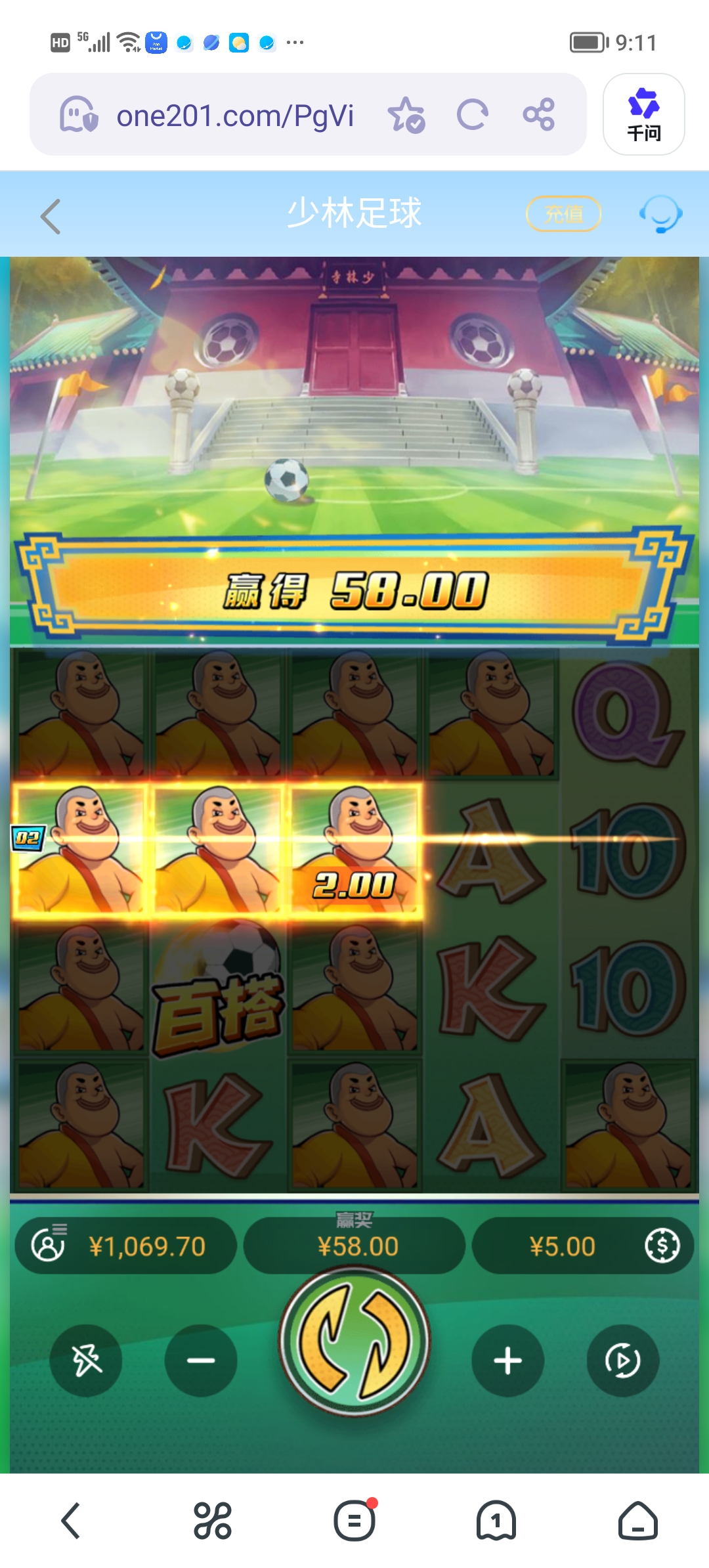The height and width of the screenshot is (1568, 709).
Task: Go to the browser home page
Action: 637,1521
